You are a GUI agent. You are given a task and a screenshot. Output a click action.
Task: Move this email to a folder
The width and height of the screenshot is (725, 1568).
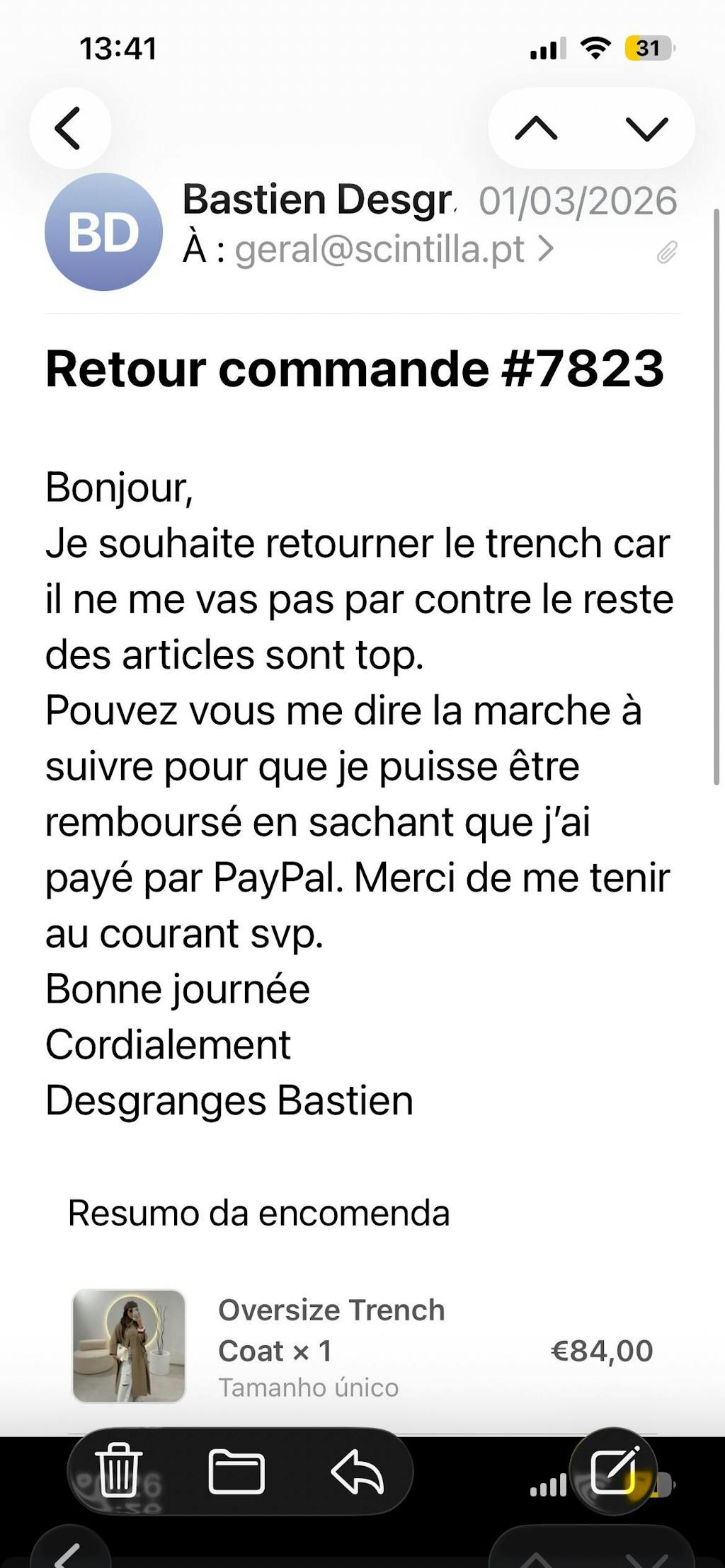tap(236, 1472)
